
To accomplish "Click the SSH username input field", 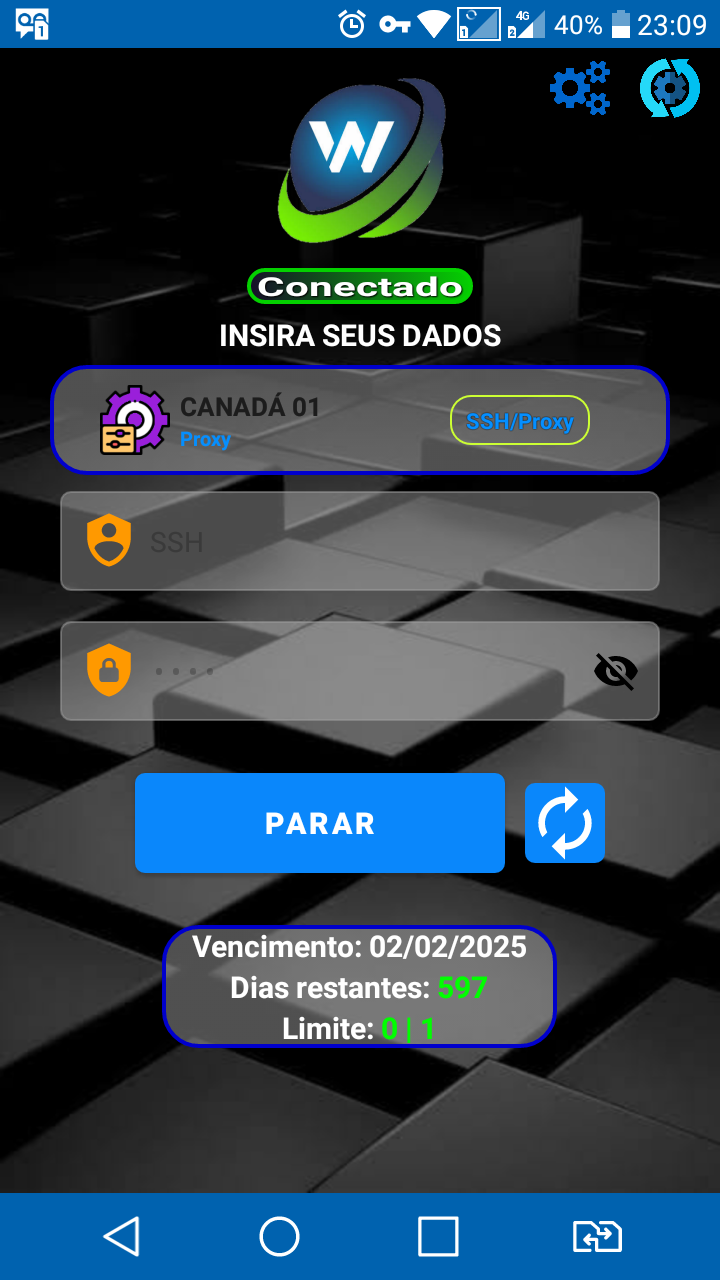I will [360, 540].
